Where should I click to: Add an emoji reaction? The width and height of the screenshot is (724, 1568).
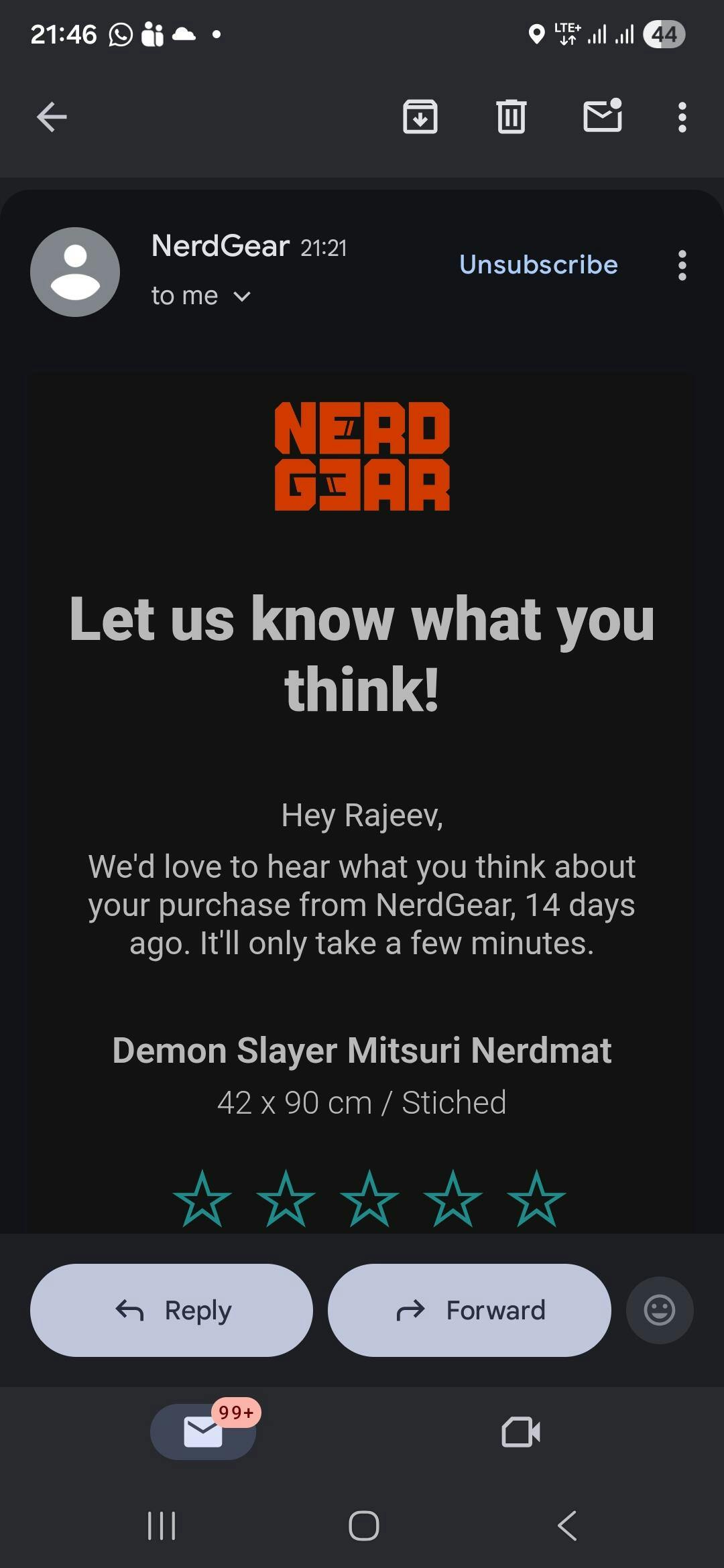[x=659, y=1310]
